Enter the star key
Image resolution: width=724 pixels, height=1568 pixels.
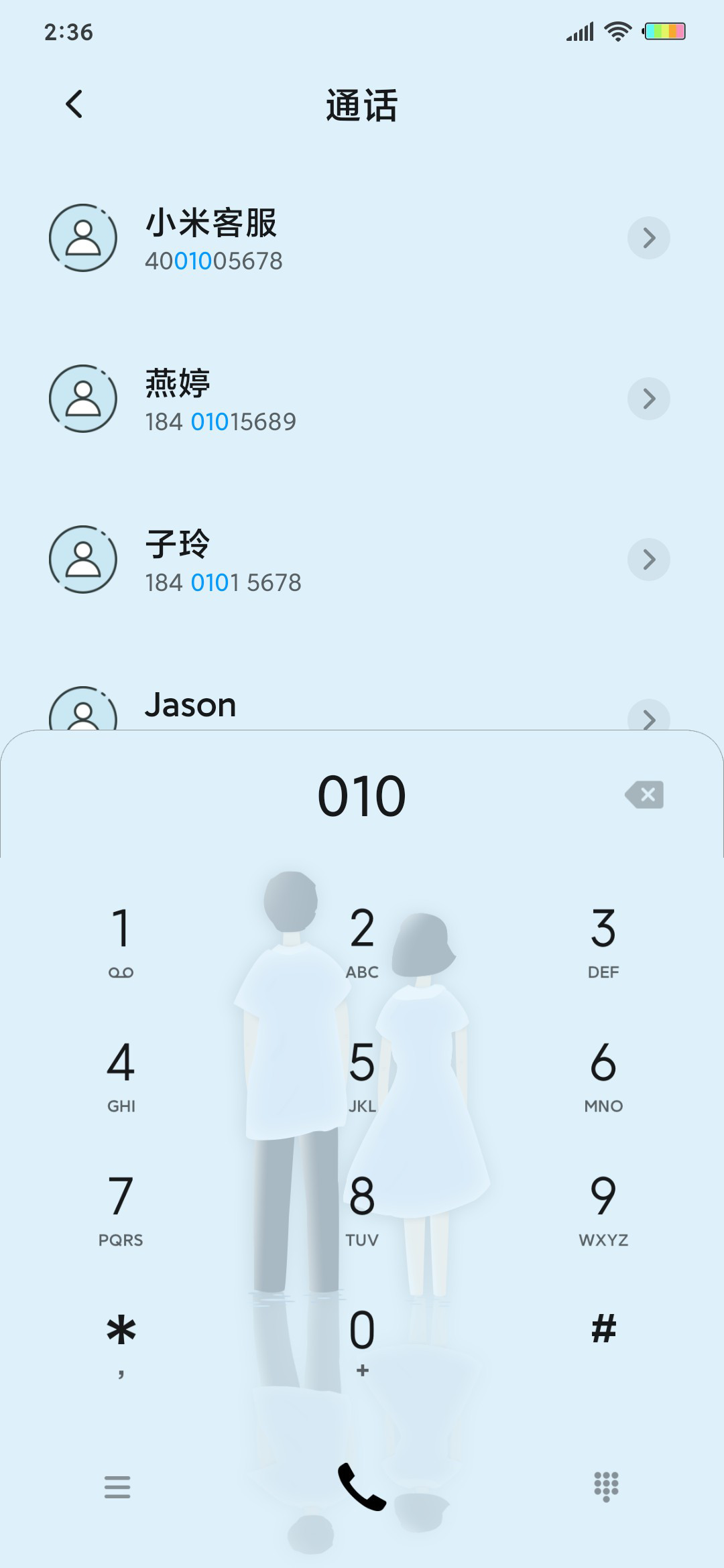coord(121,1343)
